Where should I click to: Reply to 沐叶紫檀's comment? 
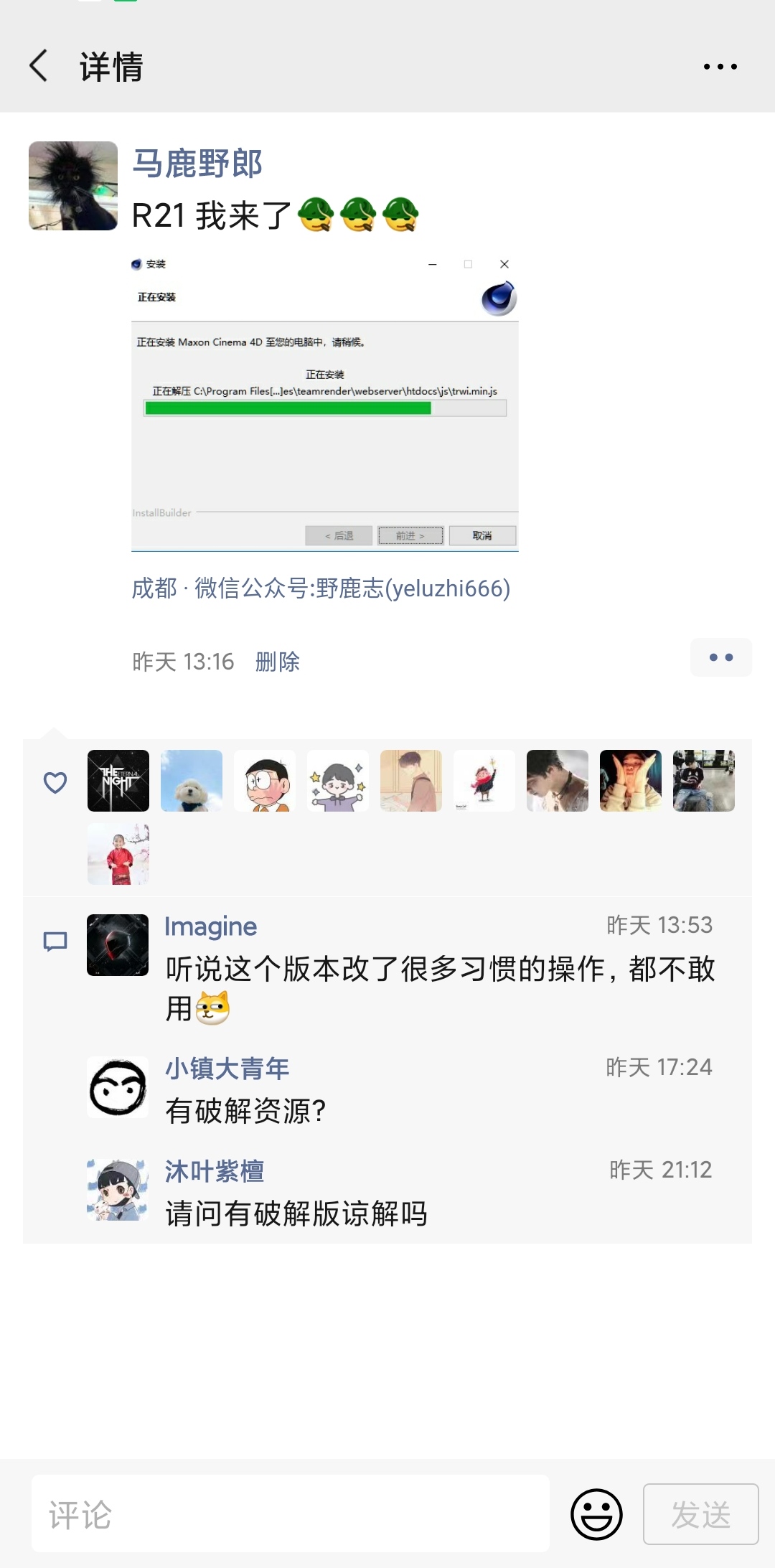tap(296, 1213)
